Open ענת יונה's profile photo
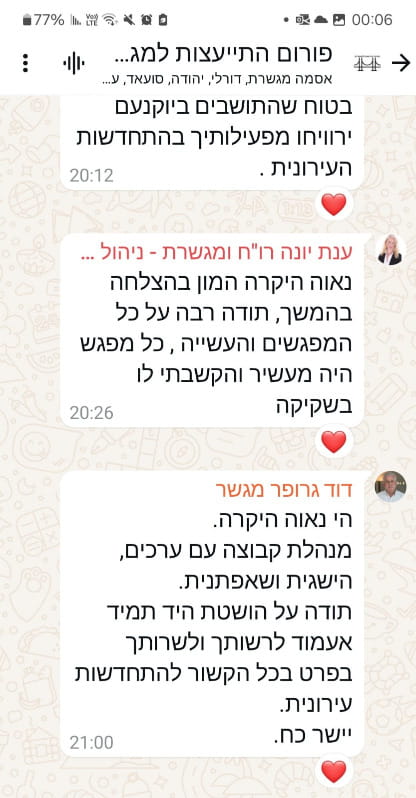 (391, 250)
